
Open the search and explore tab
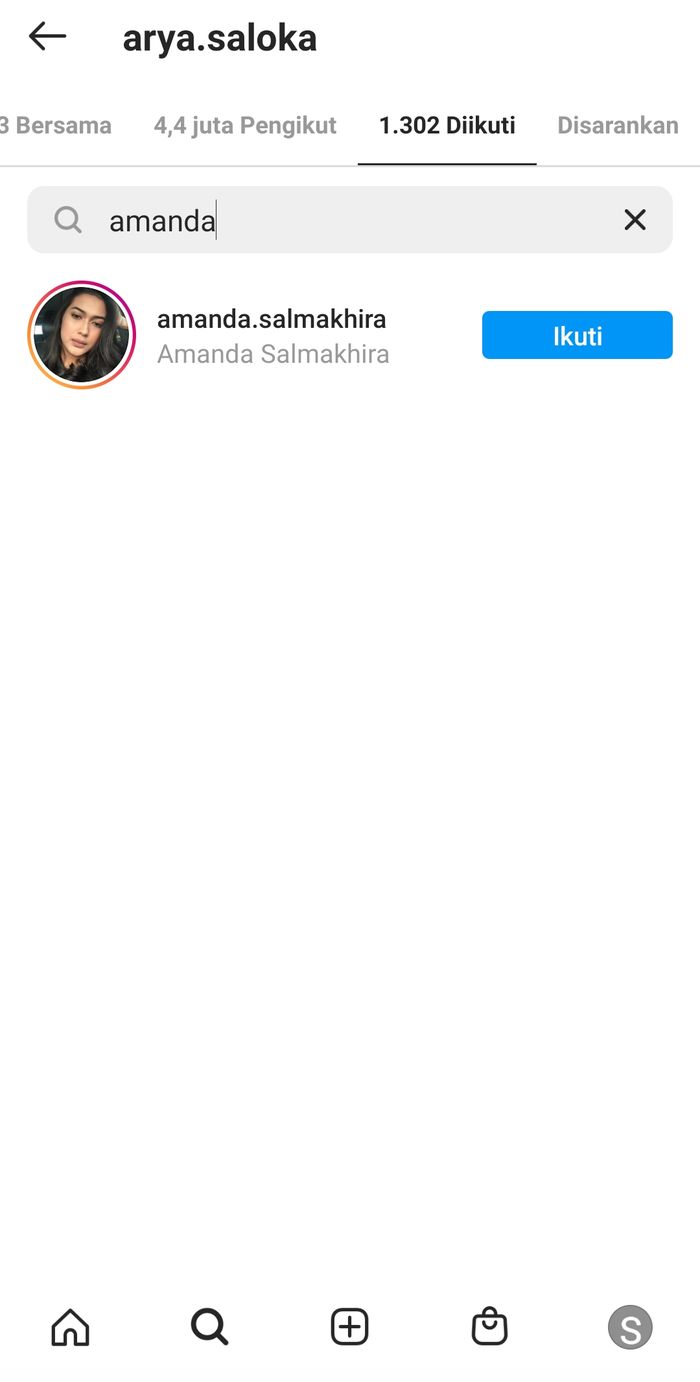210,1328
